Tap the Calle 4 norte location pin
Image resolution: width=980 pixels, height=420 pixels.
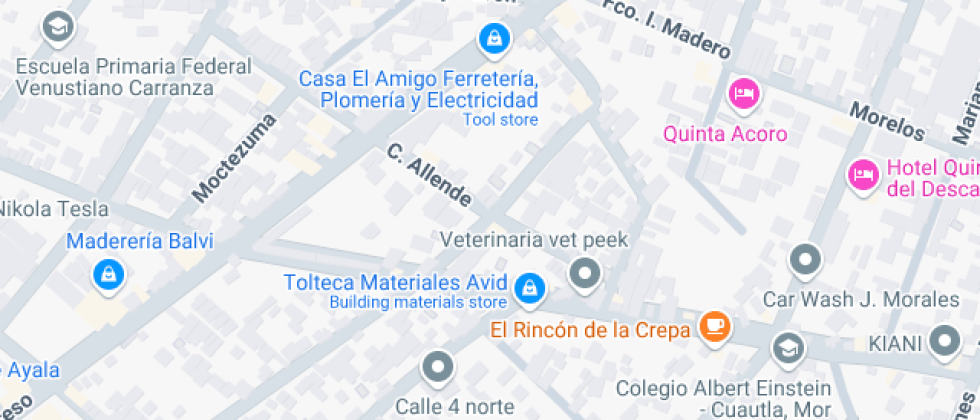pos(438,367)
